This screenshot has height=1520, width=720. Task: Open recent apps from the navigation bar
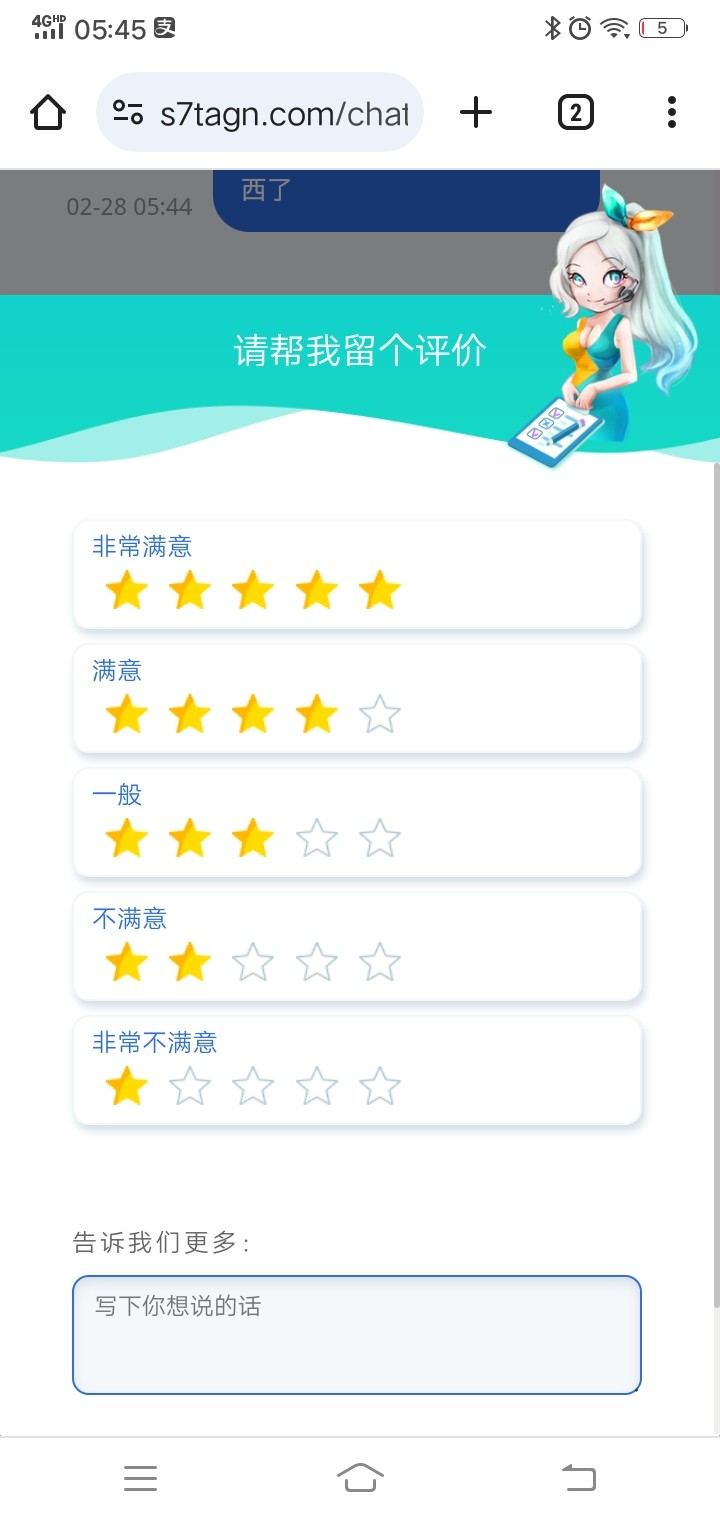[140, 1477]
